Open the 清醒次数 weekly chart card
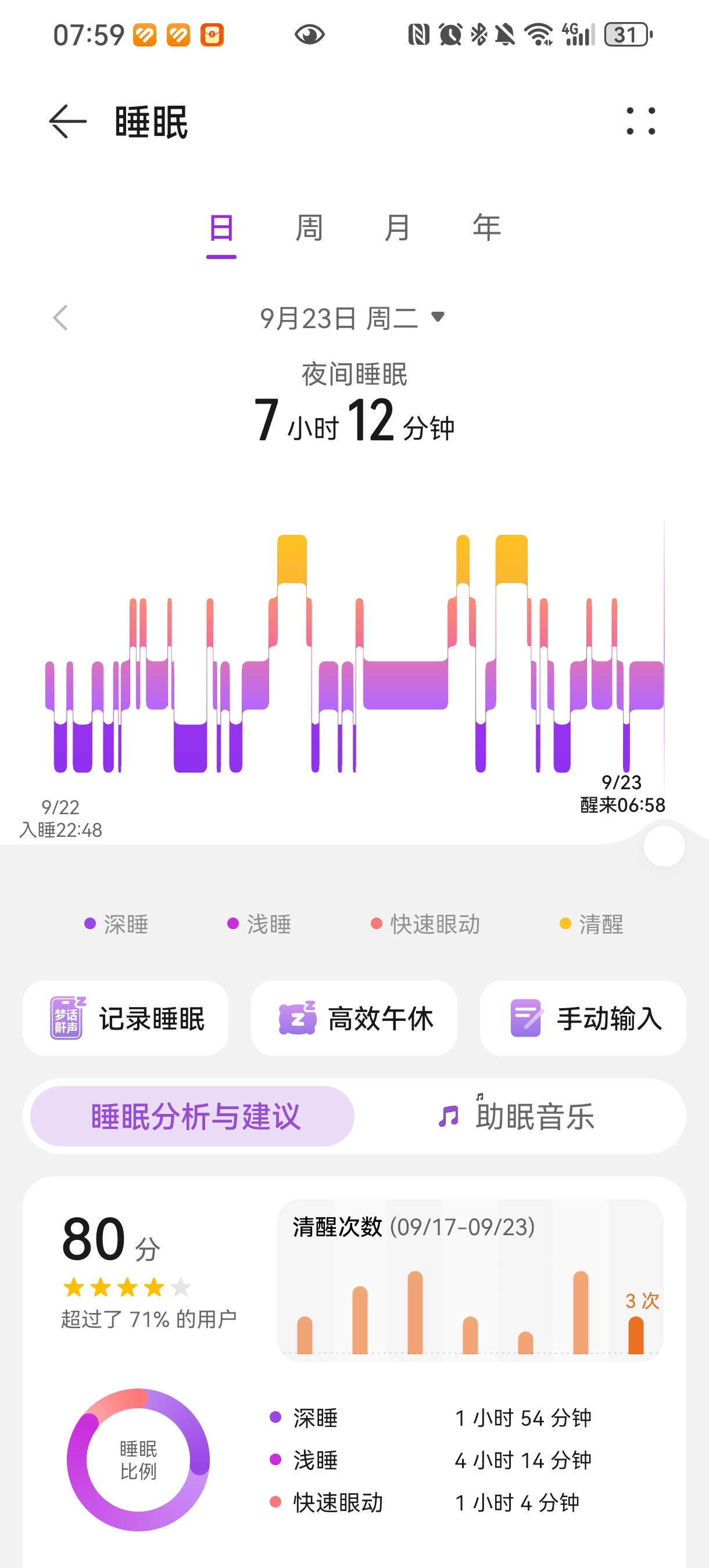 coord(470,1279)
